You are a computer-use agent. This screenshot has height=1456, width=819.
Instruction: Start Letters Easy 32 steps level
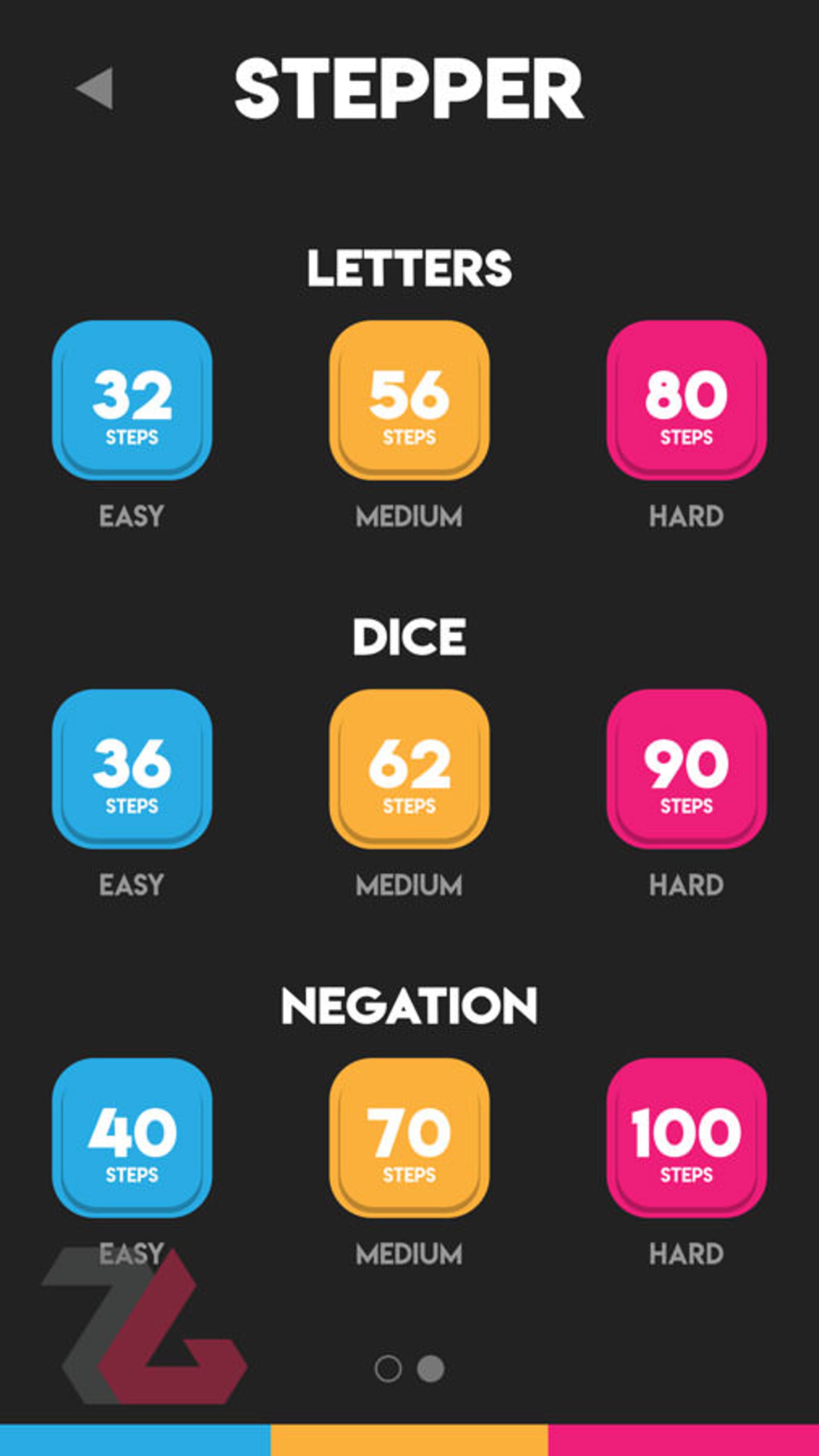132,400
